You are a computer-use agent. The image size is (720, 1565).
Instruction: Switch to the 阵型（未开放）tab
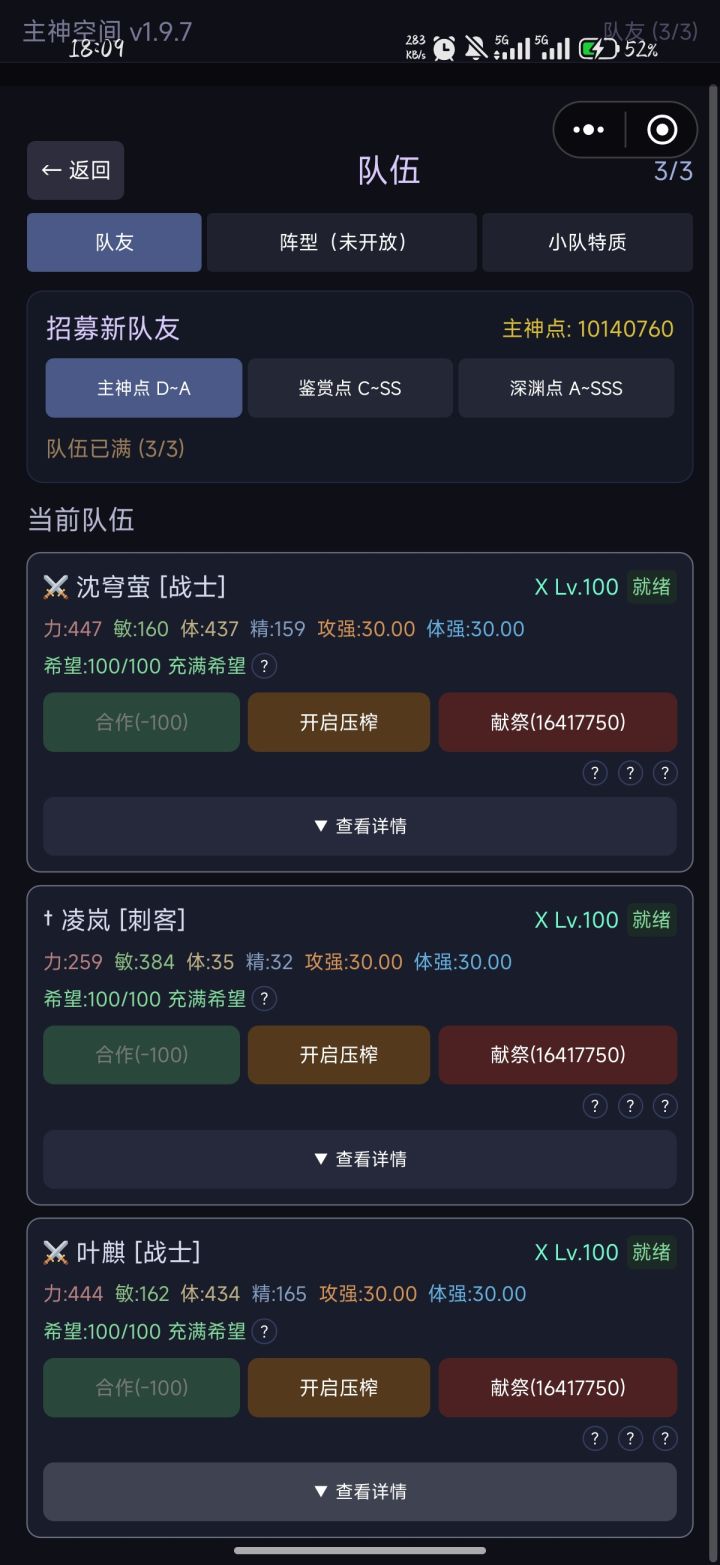(x=341, y=242)
